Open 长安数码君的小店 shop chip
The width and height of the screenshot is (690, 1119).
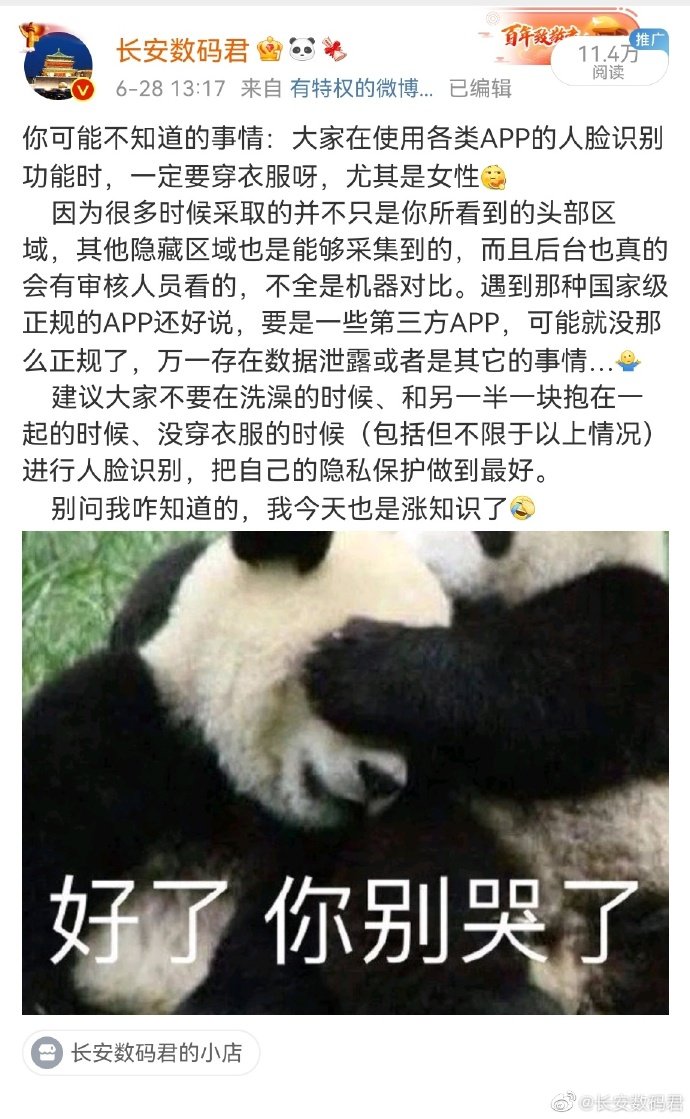pos(141,1053)
